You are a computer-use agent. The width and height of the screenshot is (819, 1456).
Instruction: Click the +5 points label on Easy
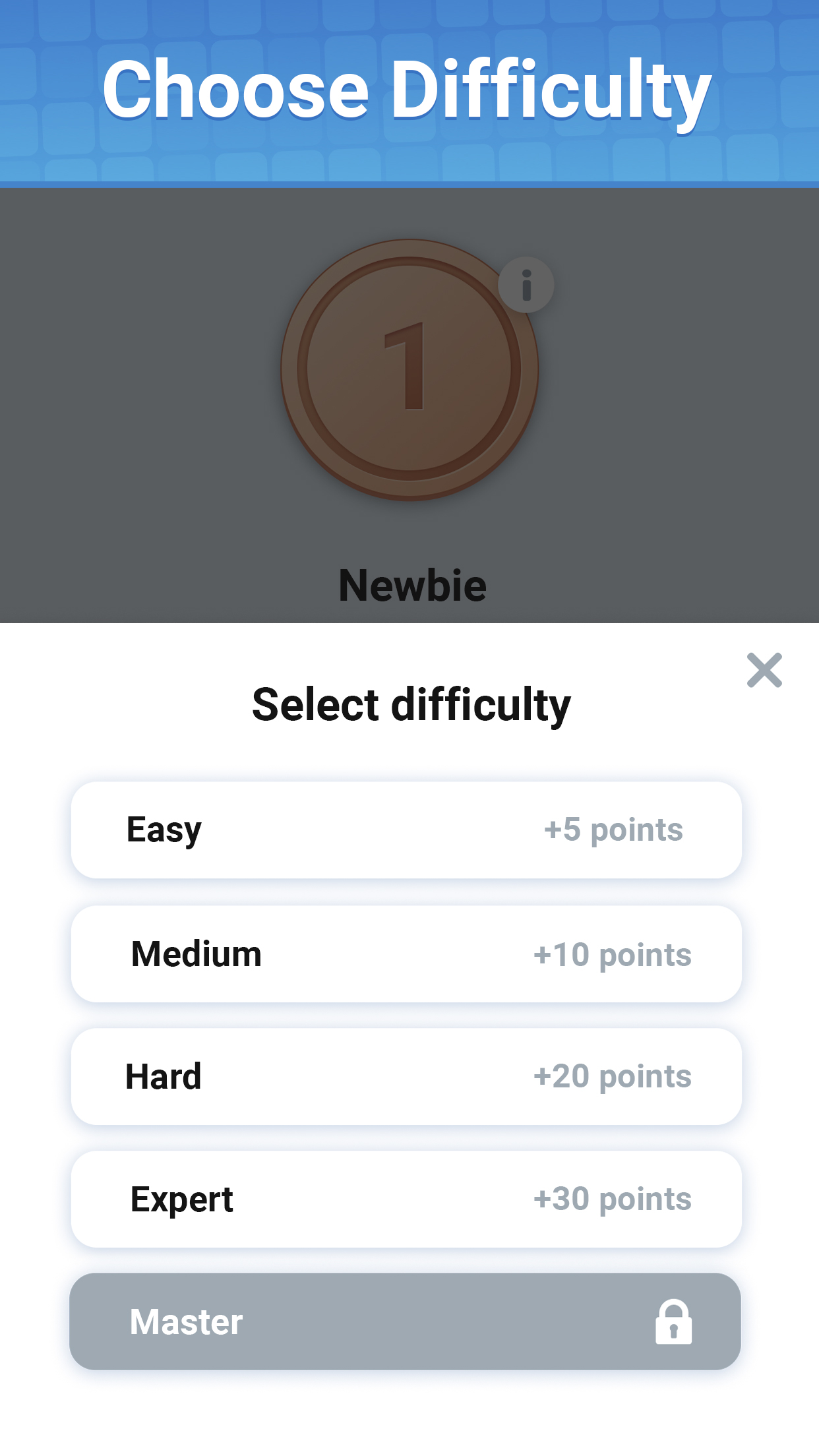[x=615, y=830]
